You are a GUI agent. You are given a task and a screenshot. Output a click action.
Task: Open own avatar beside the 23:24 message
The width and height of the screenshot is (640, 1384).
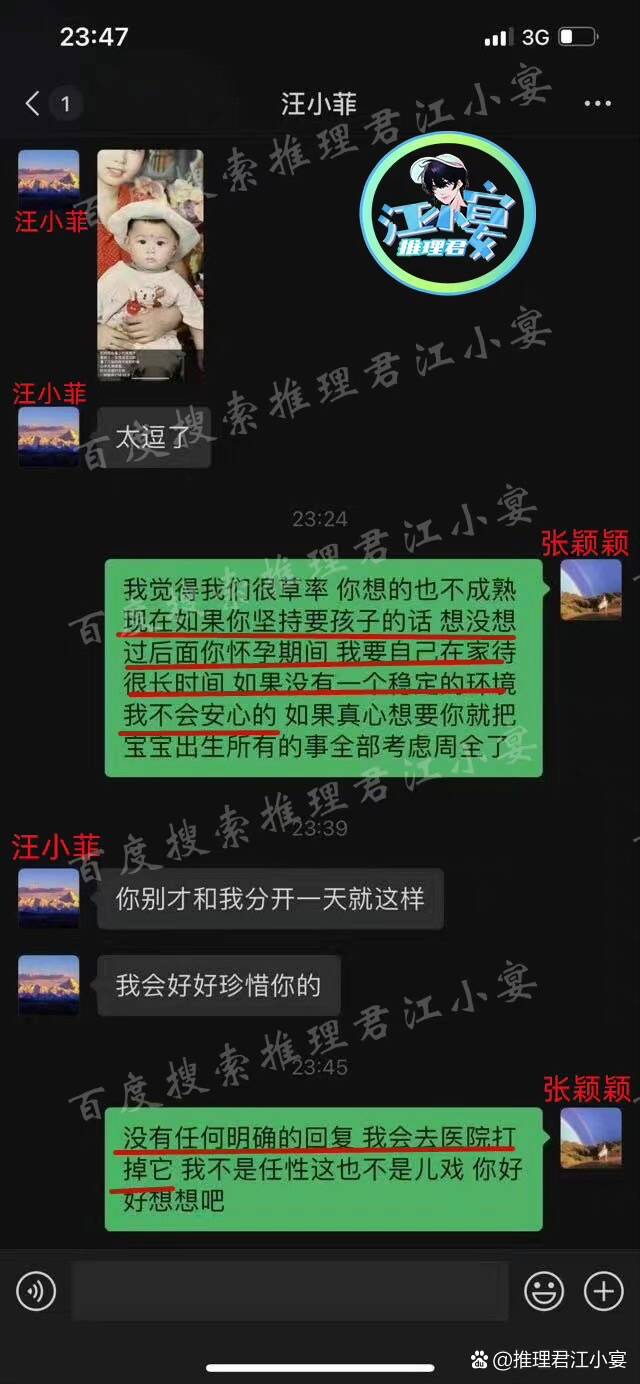590,590
